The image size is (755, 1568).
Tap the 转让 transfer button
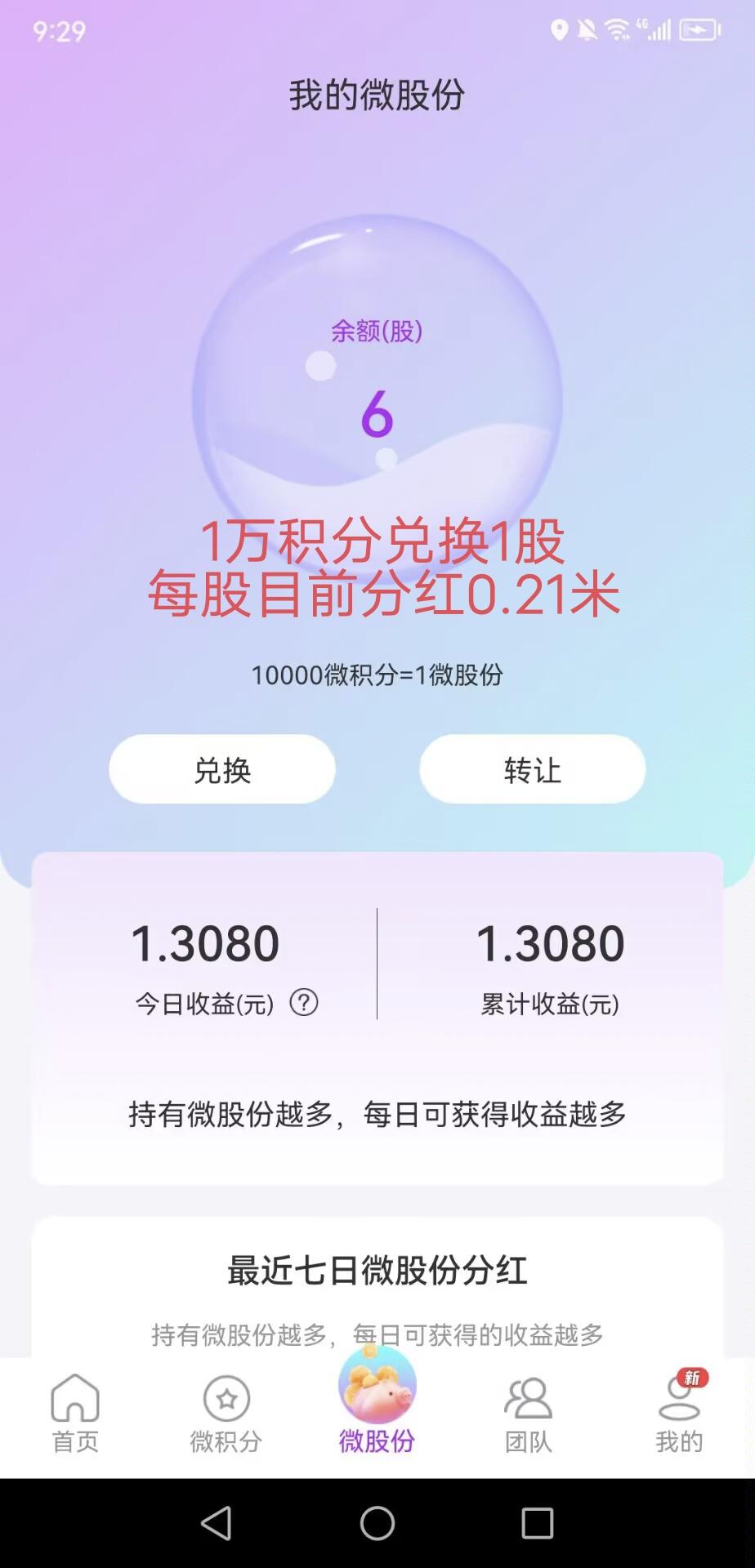(x=532, y=769)
